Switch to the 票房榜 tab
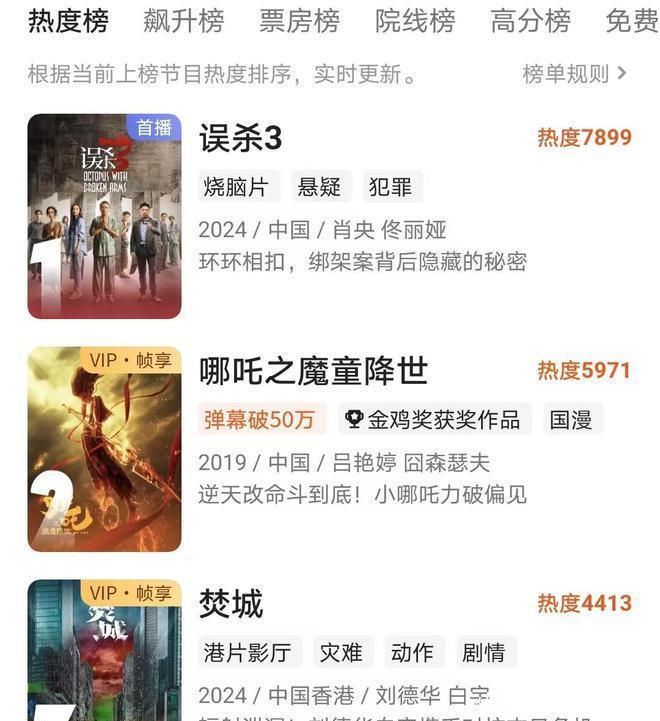 [x=299, y=21]
